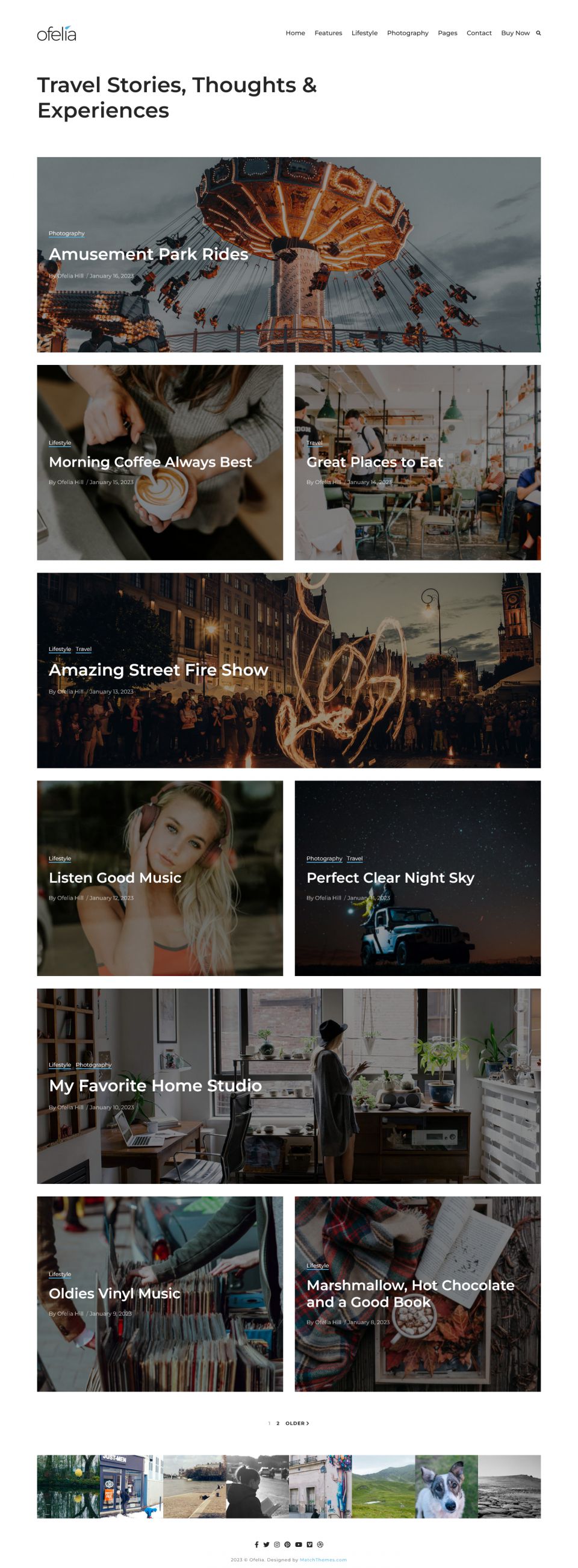Open Perfect Clear Night Sky article
Viewport: 578px width, 1568px height.
pyautogui.click(x=390, y=878)
